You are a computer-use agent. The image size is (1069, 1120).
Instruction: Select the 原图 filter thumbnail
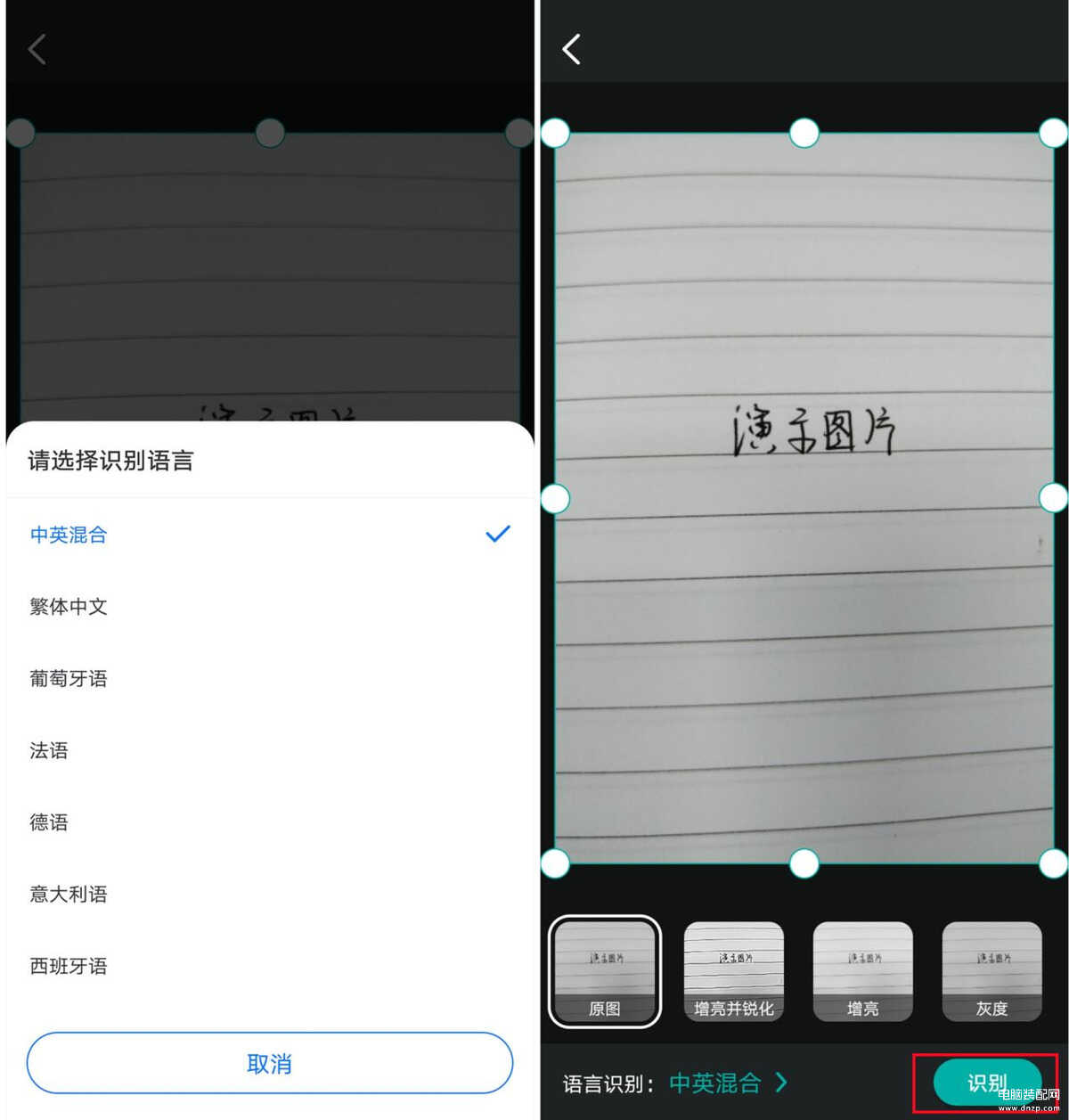click(605, 971)
